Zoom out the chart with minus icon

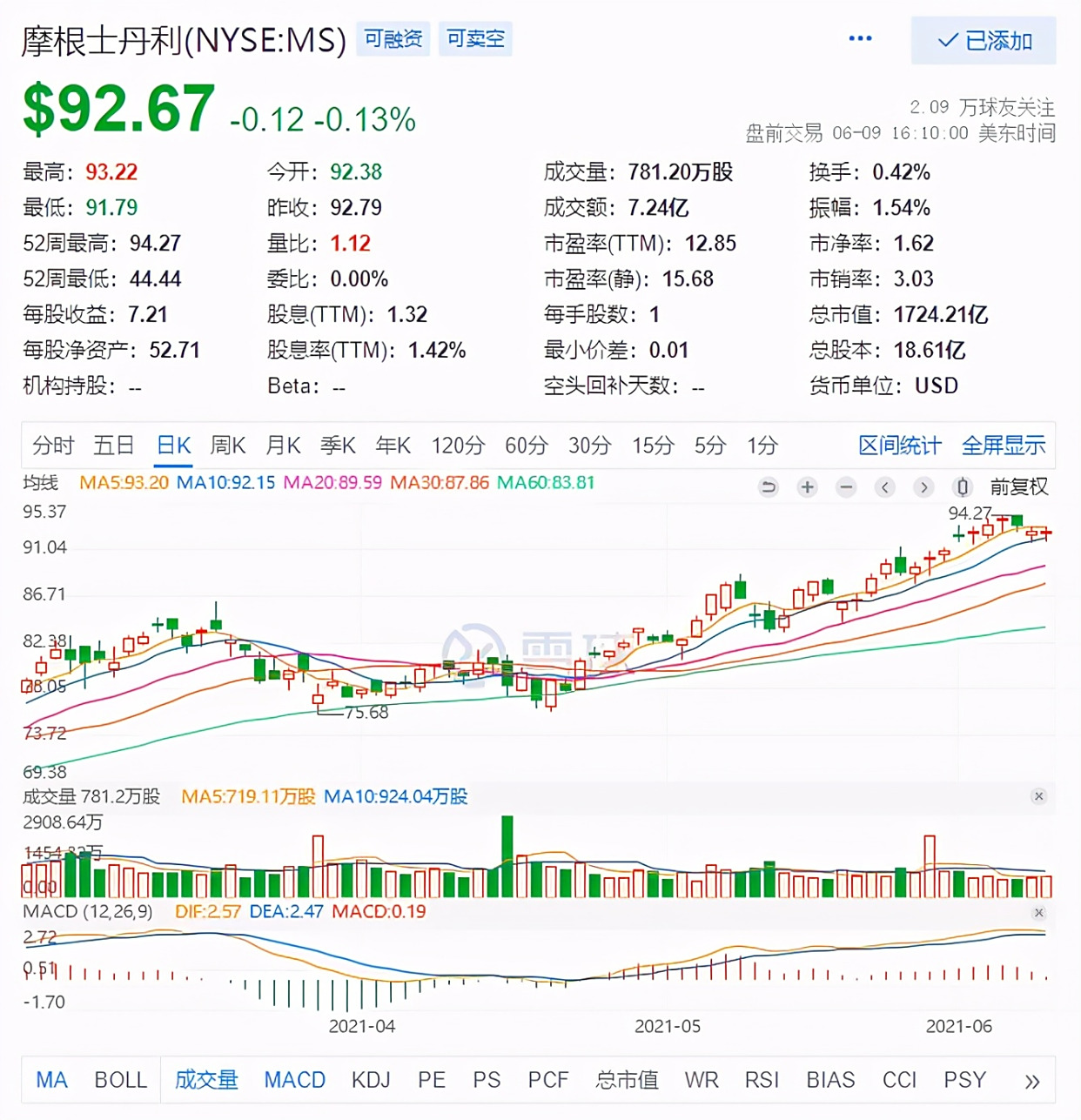point(846,486)
